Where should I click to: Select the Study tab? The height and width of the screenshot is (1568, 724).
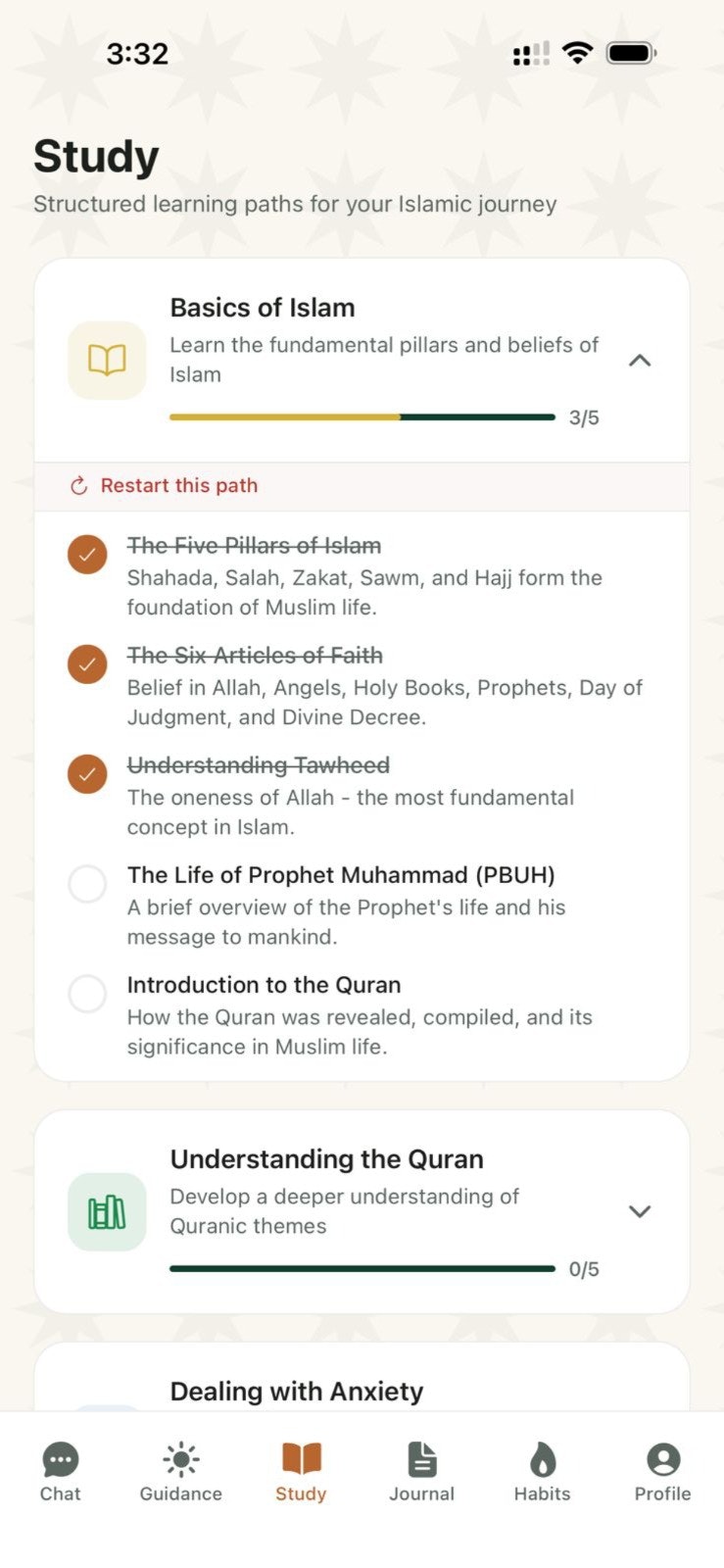301,1472
